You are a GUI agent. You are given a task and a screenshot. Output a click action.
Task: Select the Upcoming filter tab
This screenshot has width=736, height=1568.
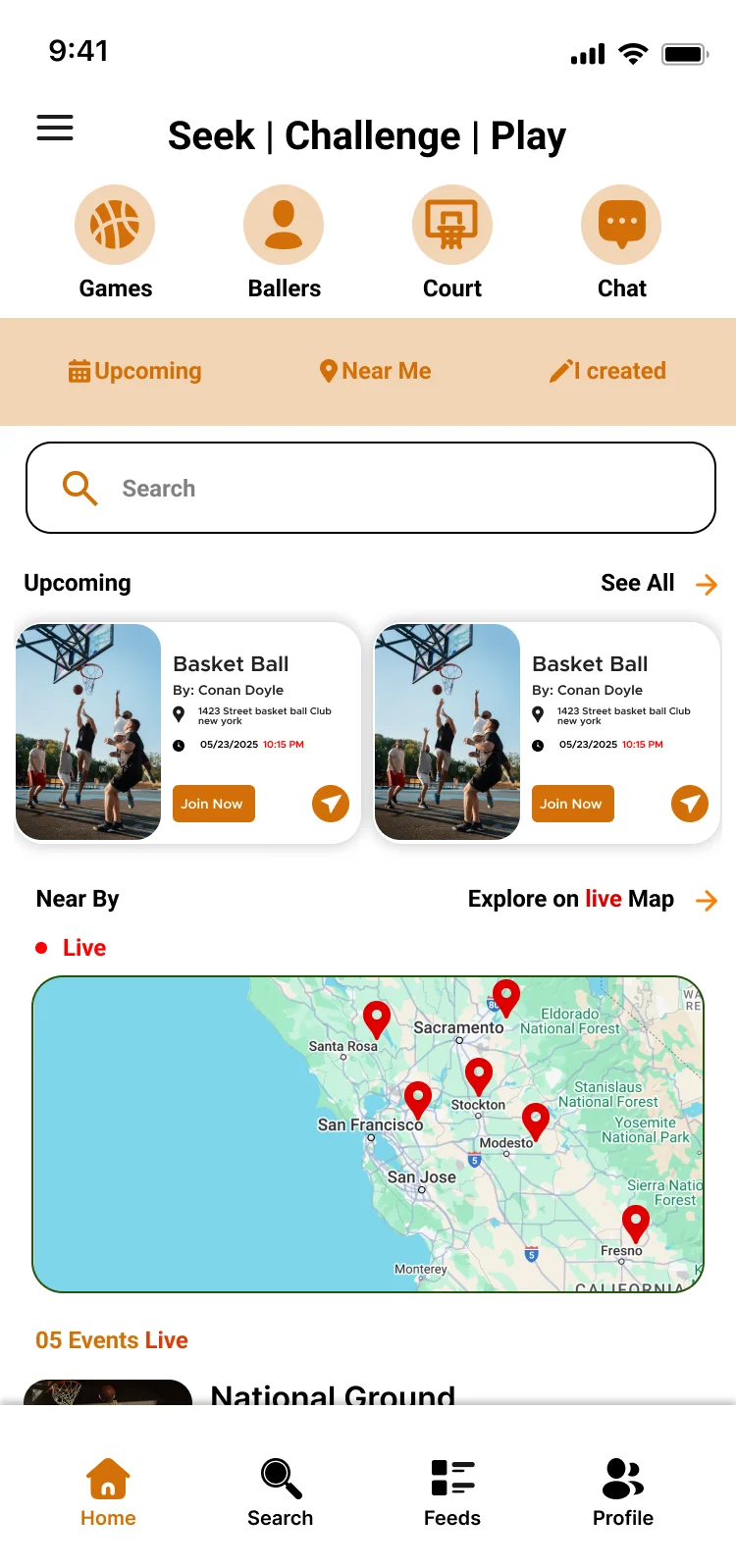135,371
